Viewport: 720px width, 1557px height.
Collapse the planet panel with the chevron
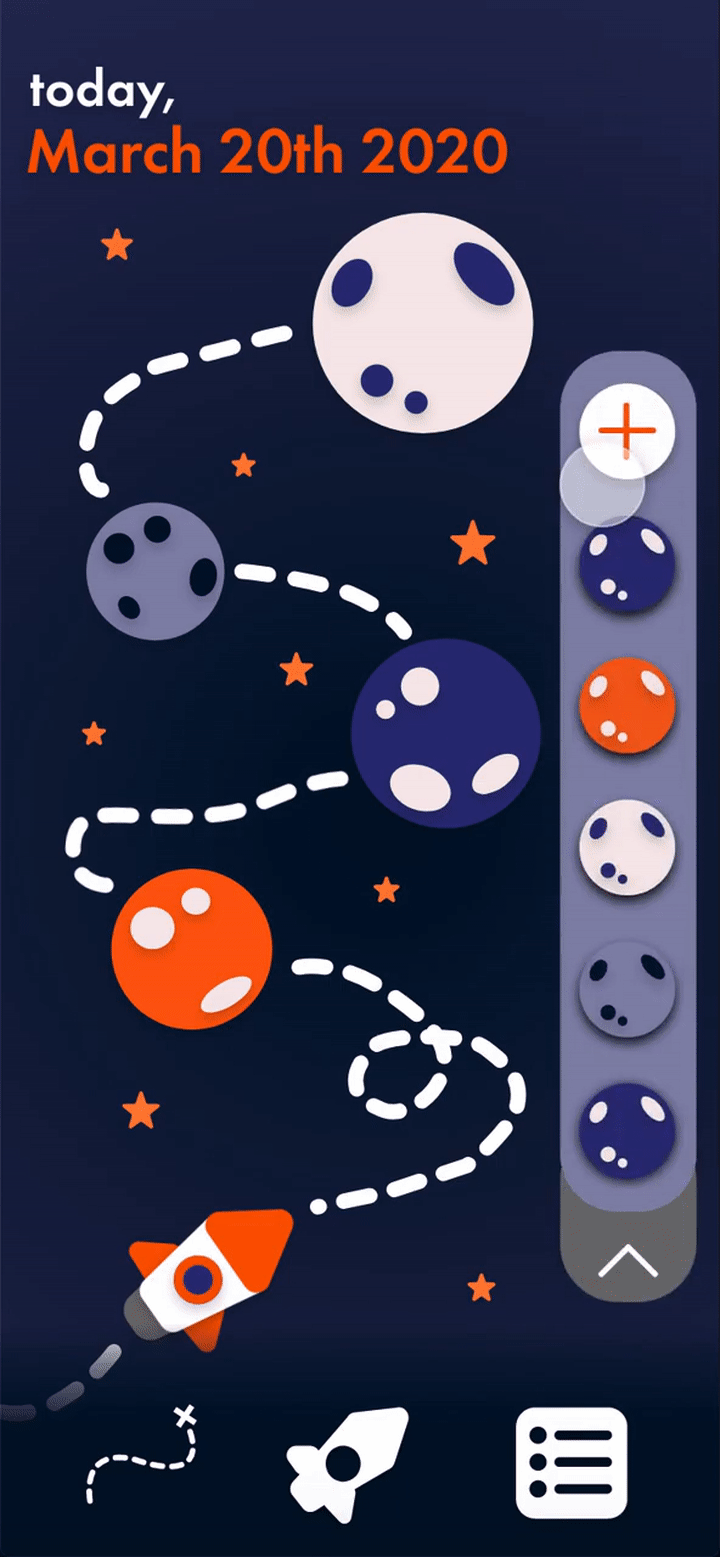(628, 1262)
